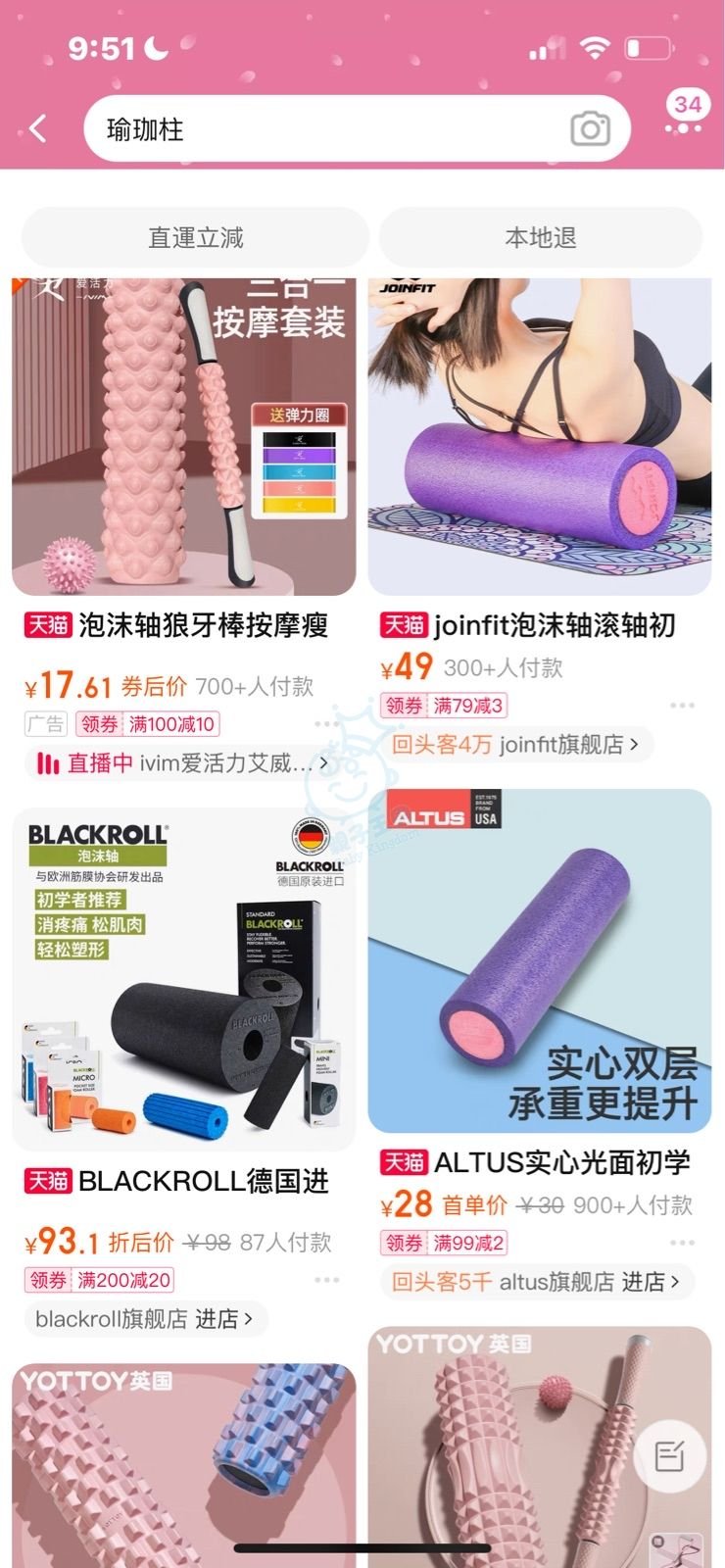Open the BLACKROLL德国进 product card

183,980
